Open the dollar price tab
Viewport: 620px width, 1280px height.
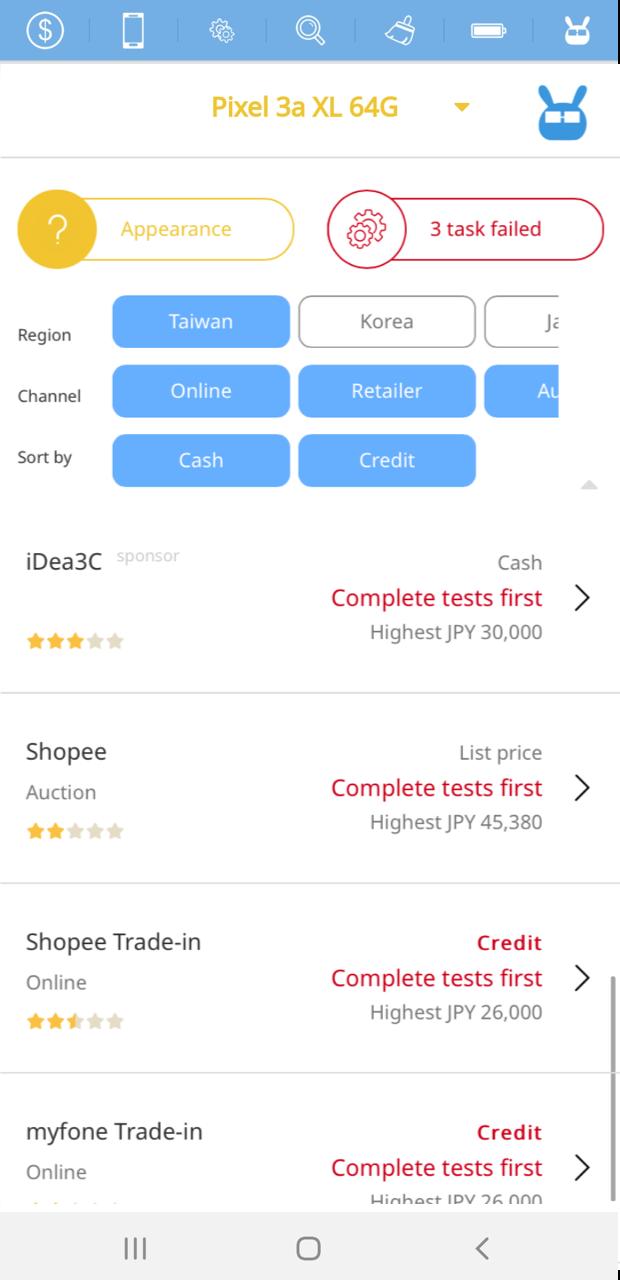click(x=44, y=30)
